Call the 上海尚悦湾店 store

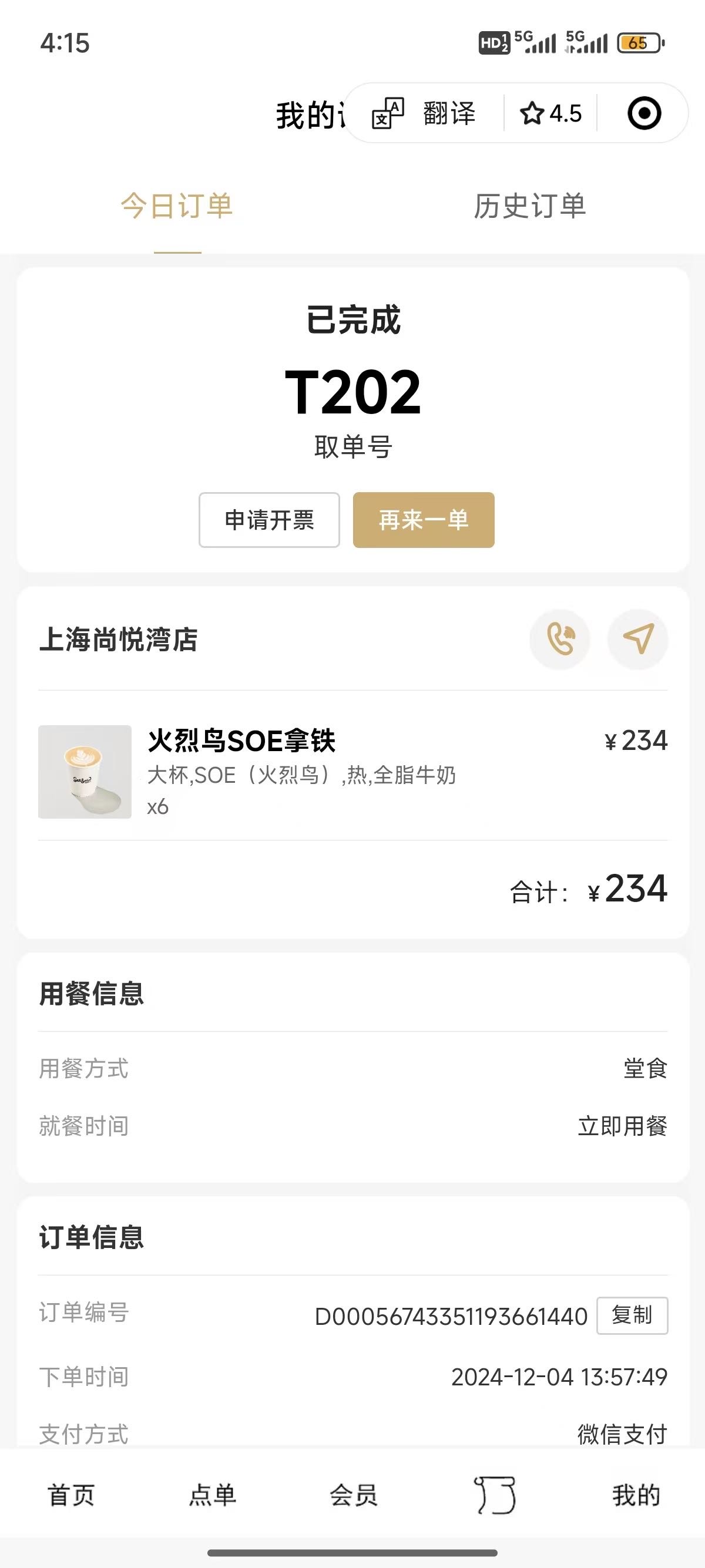point(560,639)
